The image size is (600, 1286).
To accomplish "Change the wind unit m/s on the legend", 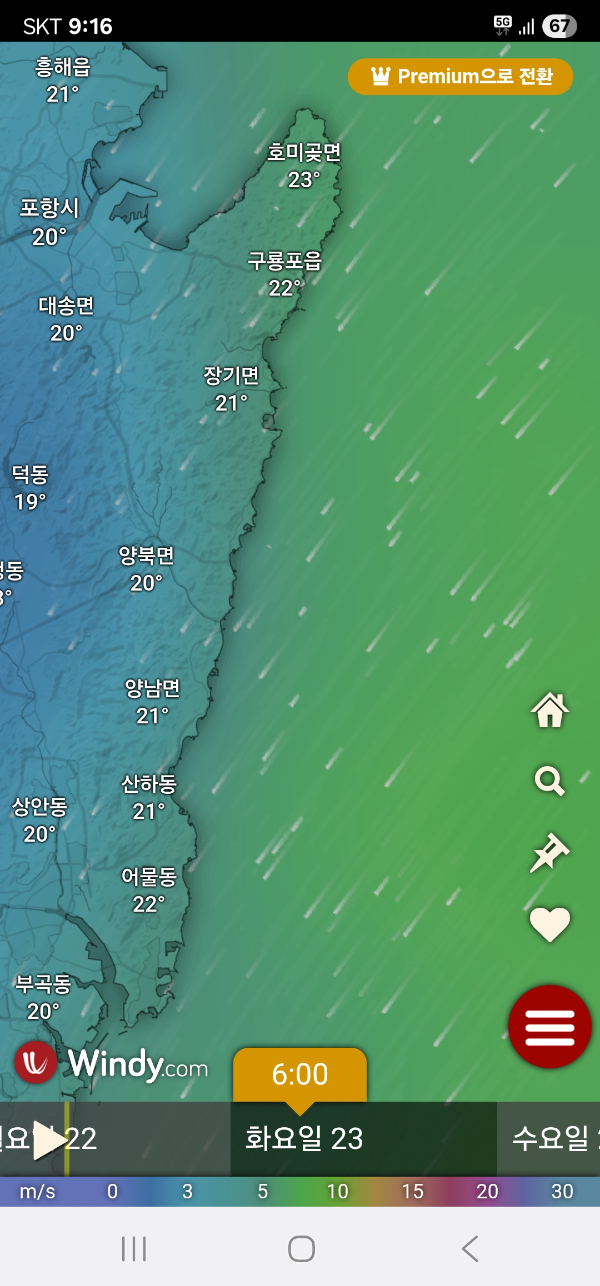I will [37, 1191].
